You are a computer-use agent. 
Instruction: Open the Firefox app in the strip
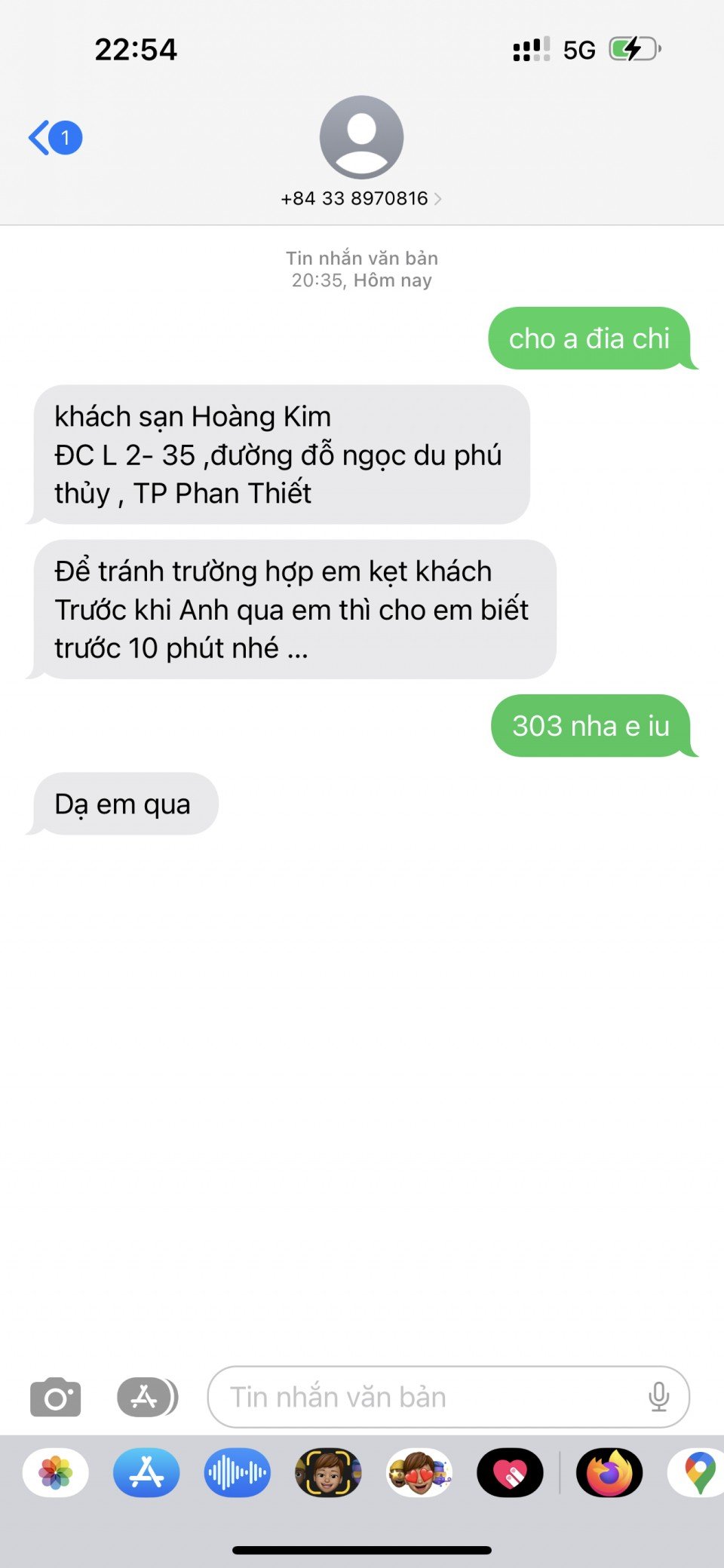click(x=609, y=1472)
